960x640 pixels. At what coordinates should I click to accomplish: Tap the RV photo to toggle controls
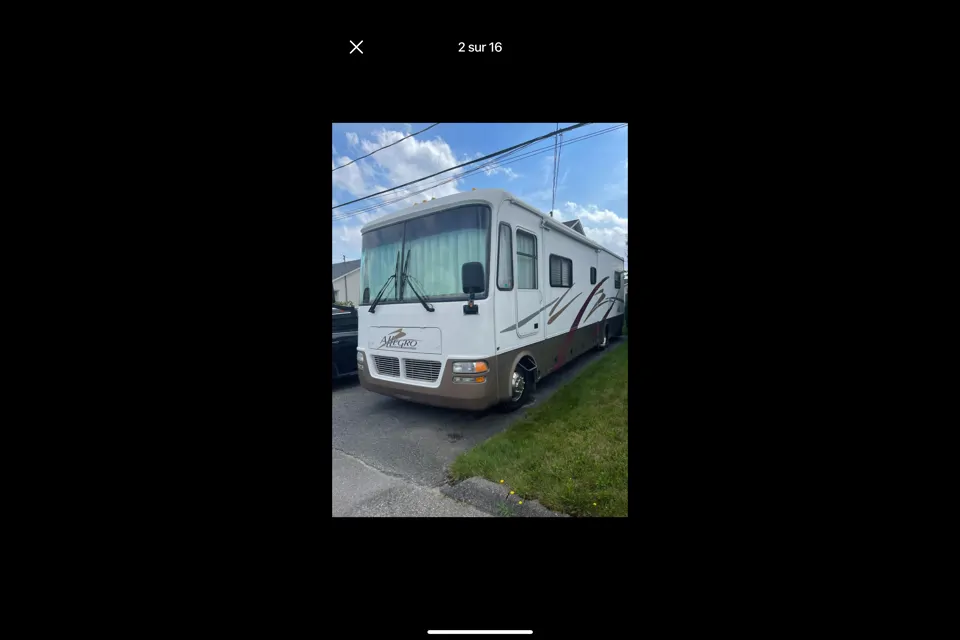coord(480,320)
